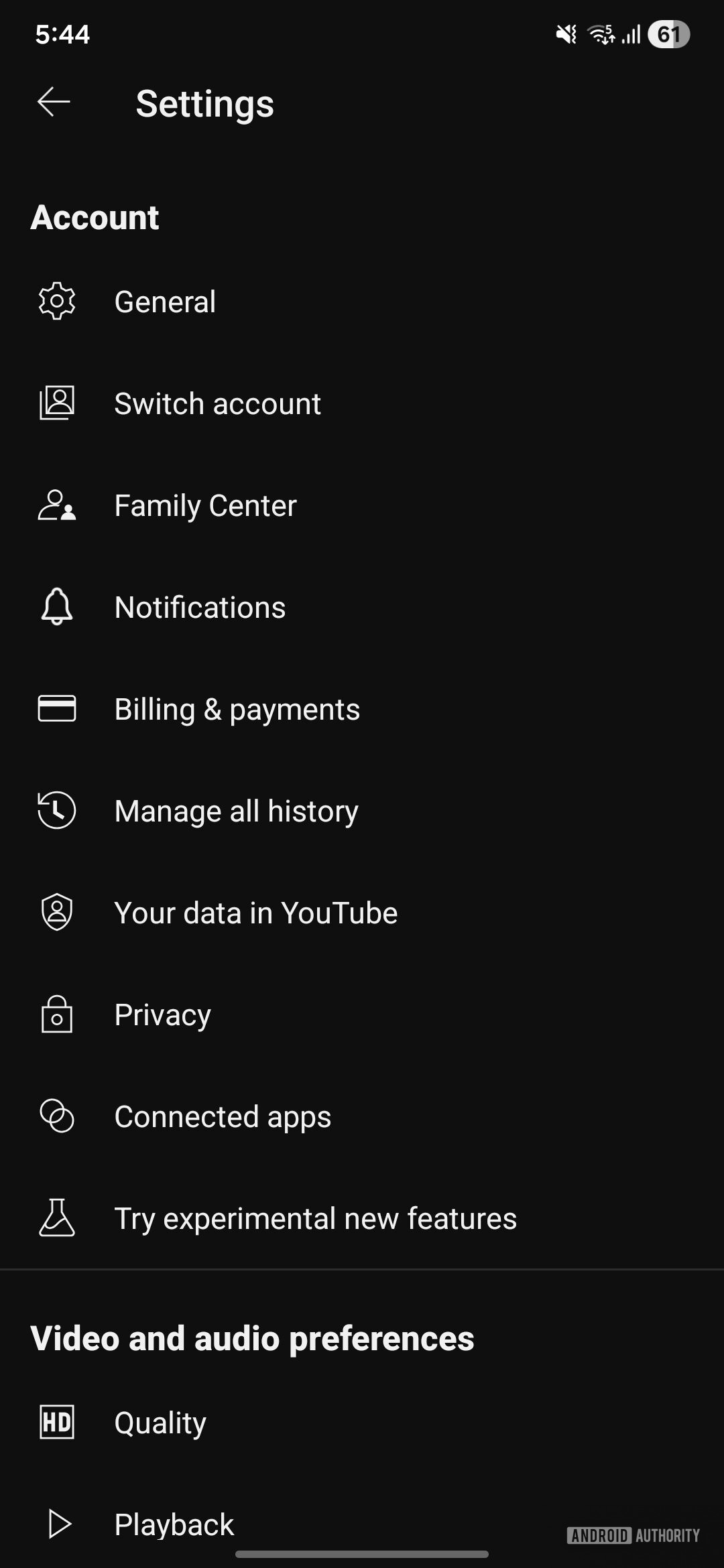Open video Quality preferences

pyautogui.click(x=160, y=1422)
